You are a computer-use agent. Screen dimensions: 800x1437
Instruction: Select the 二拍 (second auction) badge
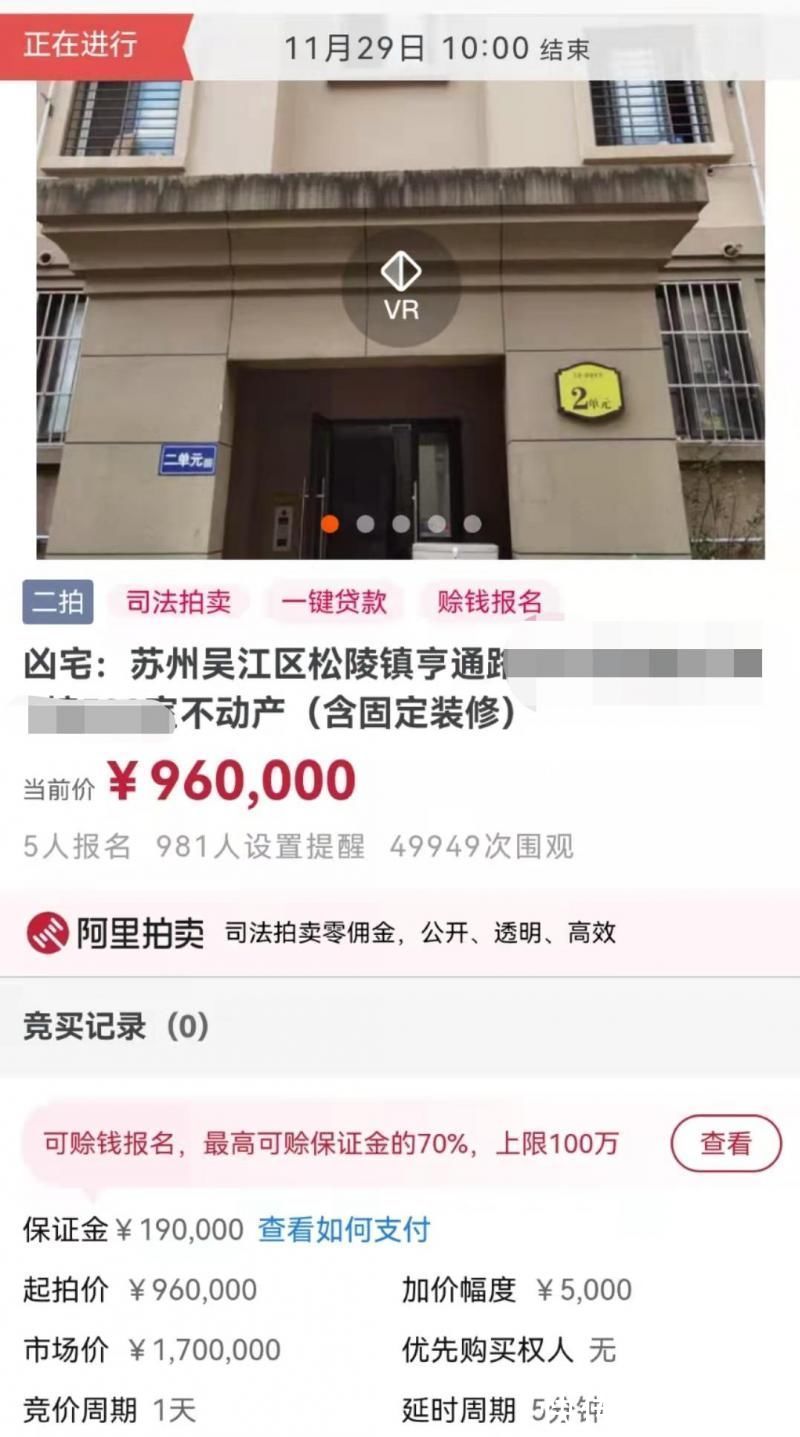pyautogui.click(x=56, y=601)
